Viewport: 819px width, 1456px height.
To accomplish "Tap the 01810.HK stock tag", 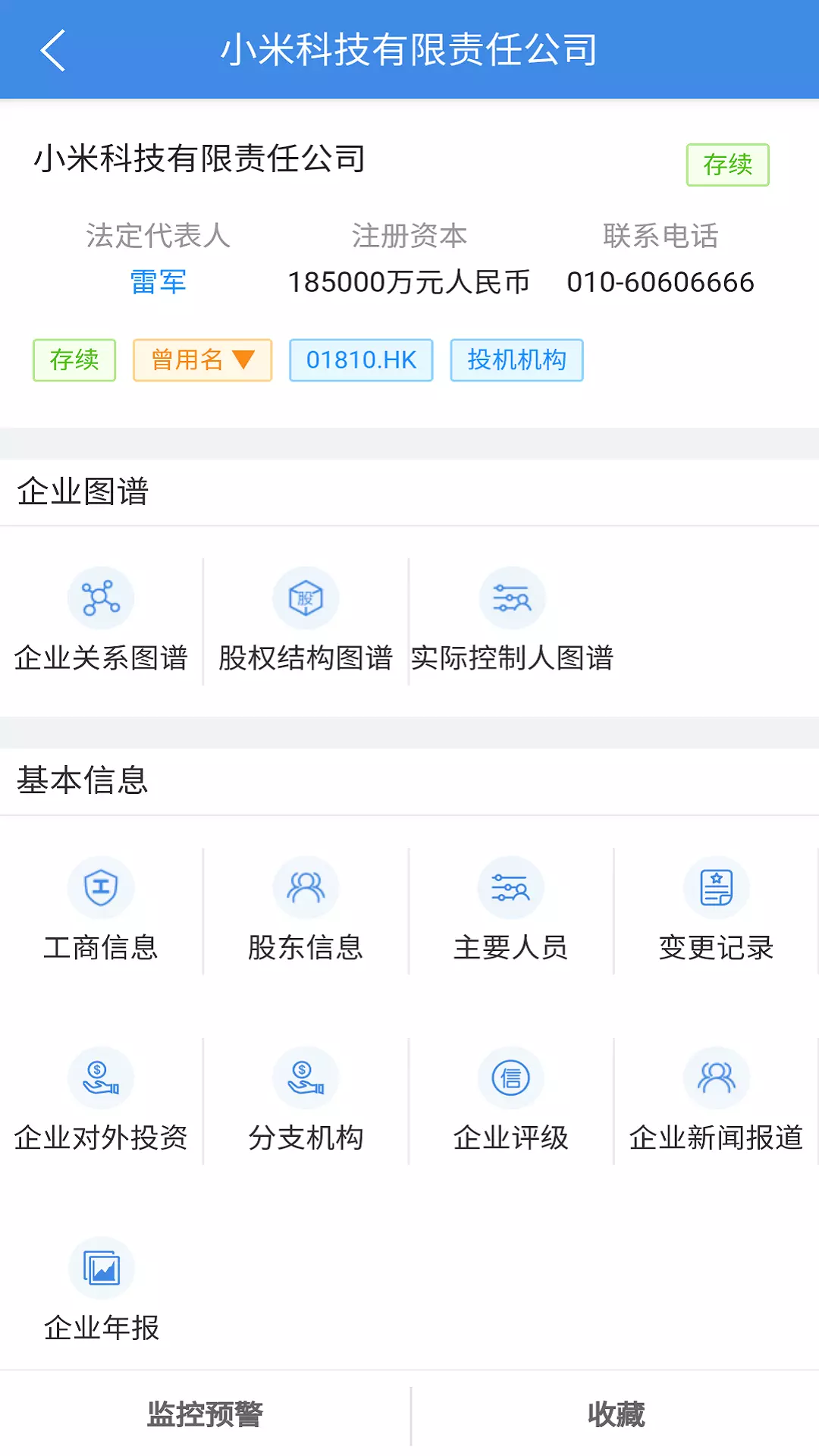I will (x=361, y=360).
